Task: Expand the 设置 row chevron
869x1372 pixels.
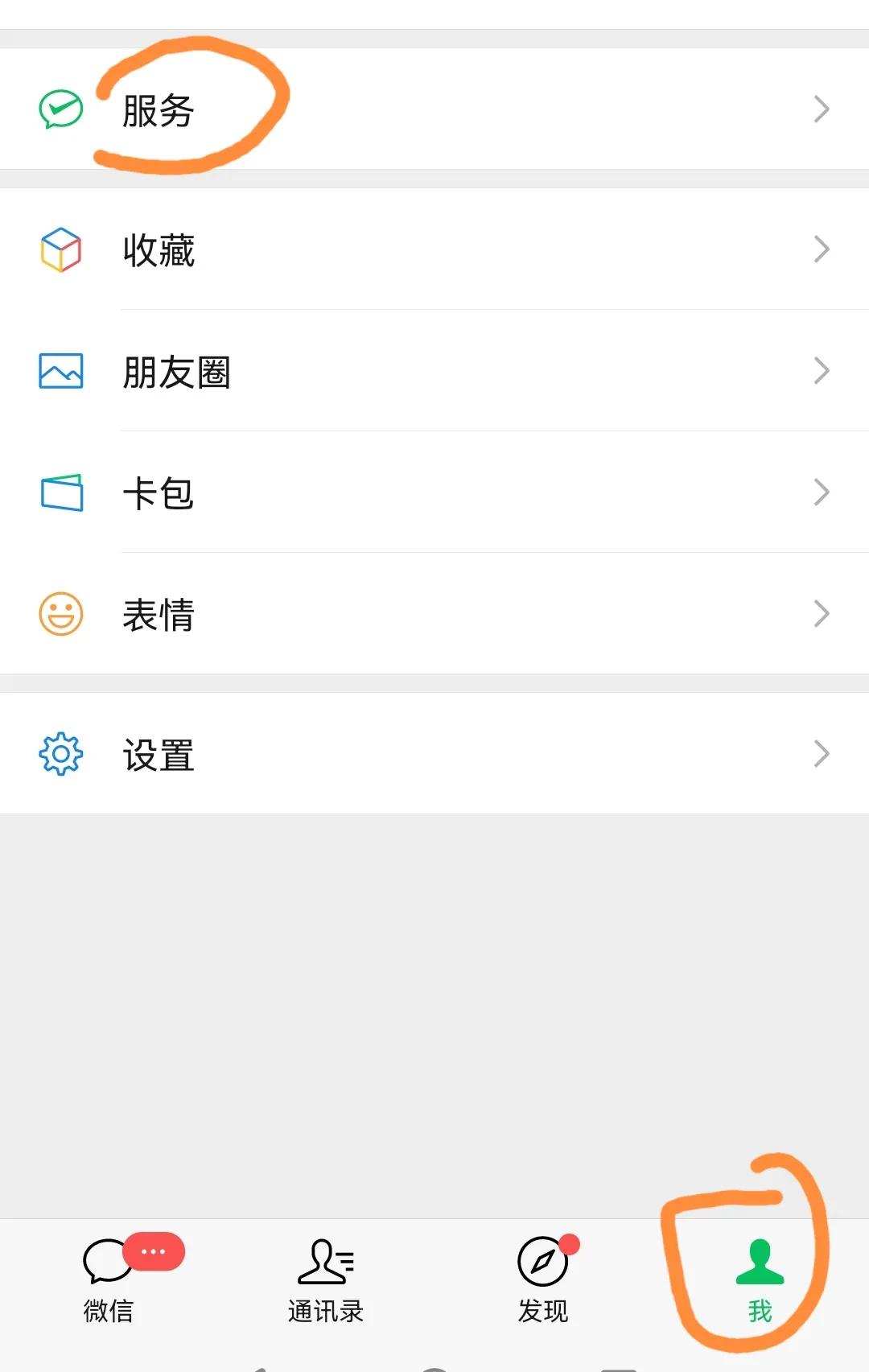Action: 820,753
